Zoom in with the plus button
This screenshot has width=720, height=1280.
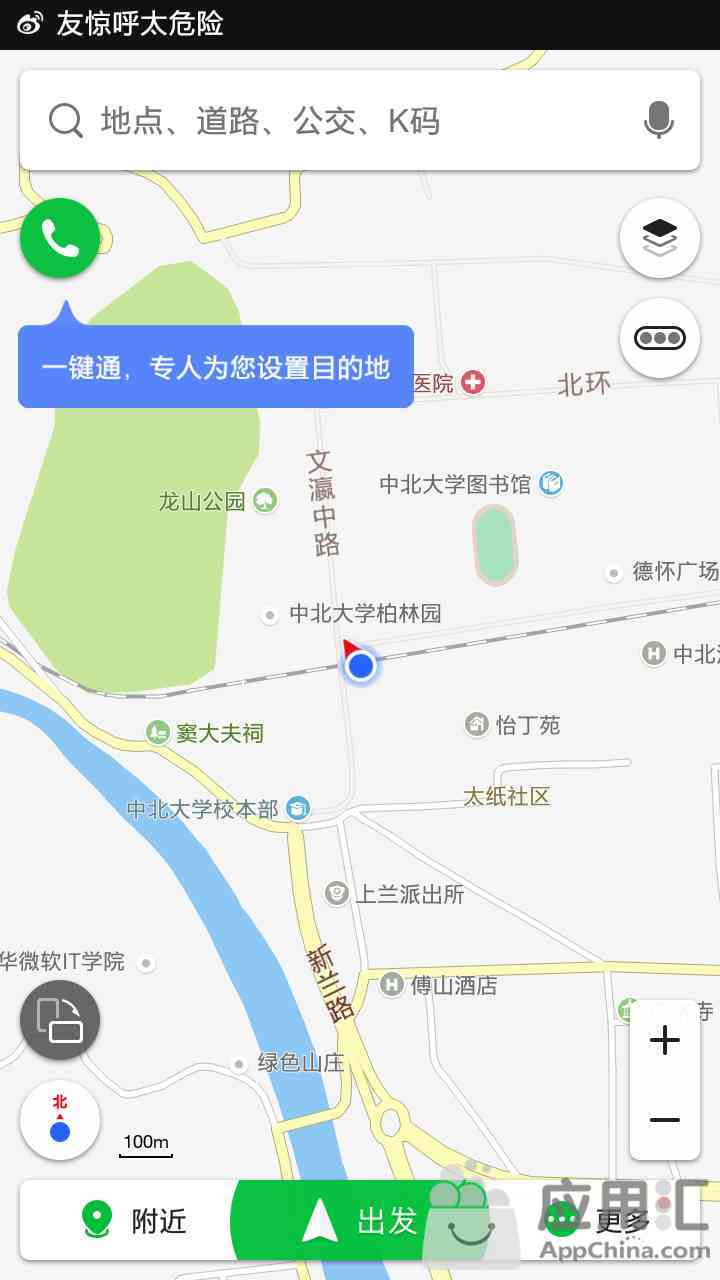point(664,1041)
